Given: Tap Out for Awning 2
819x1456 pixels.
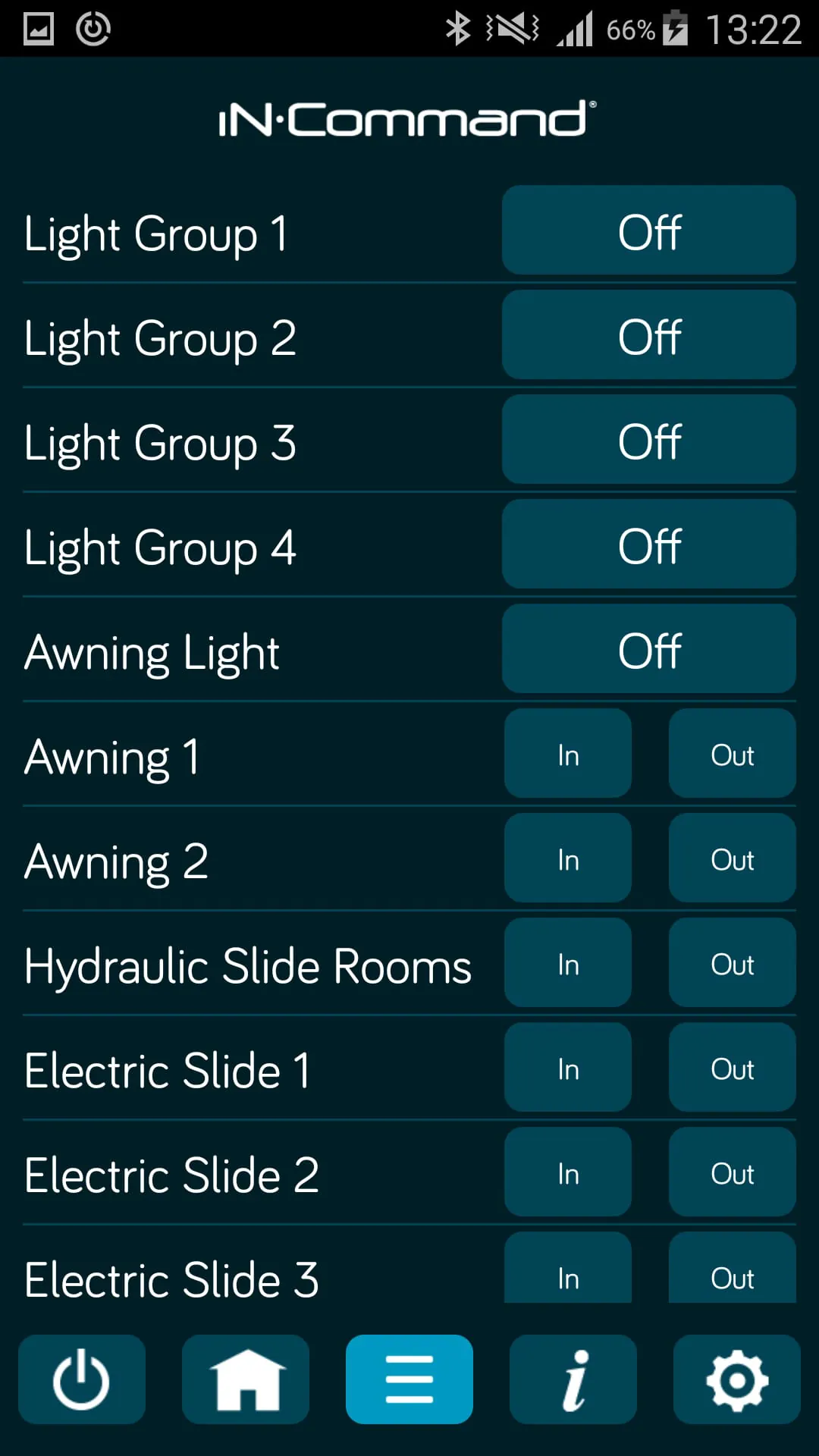Looking at the screenshot, I should [732, 858].
